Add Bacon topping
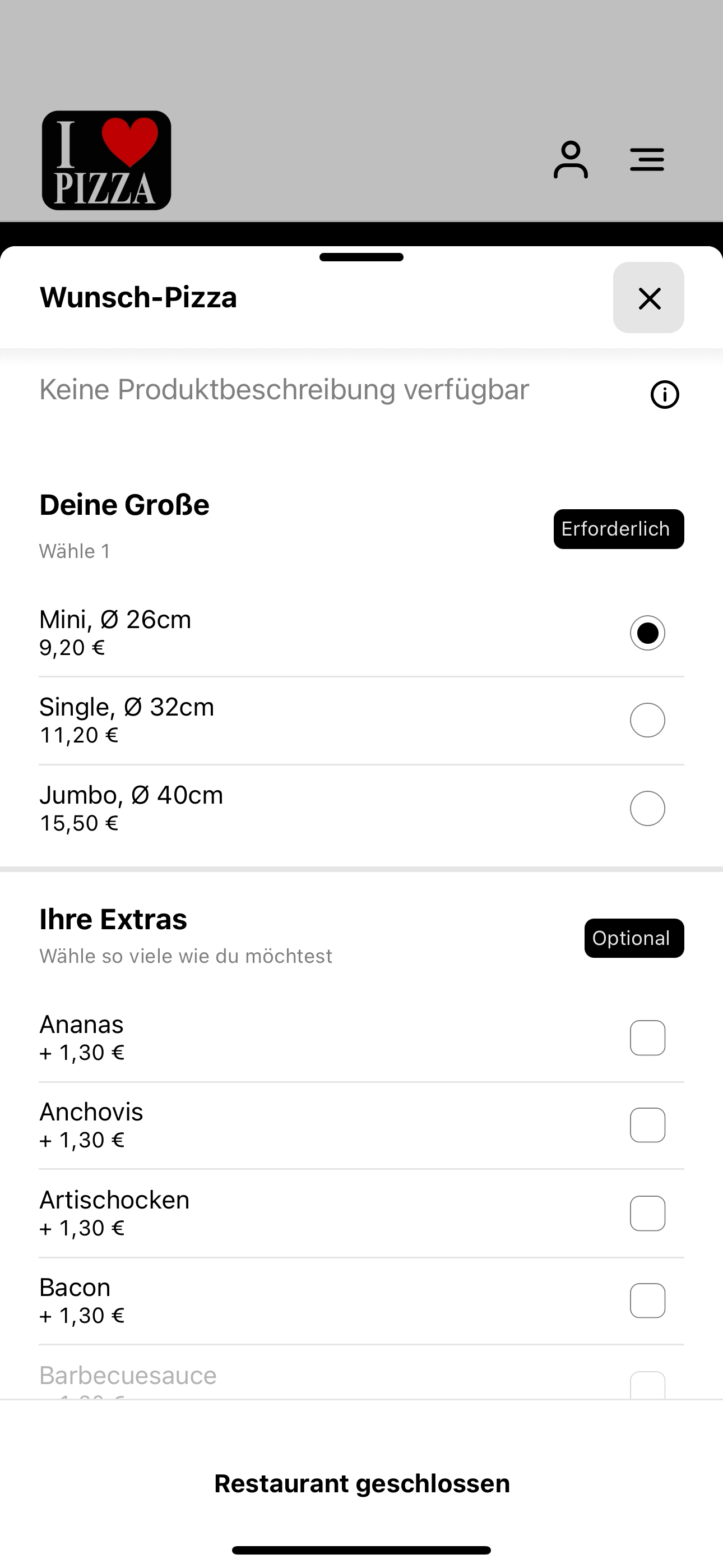The width and height of the screenshot is (723, 1568). click(x=647, y=1301)
